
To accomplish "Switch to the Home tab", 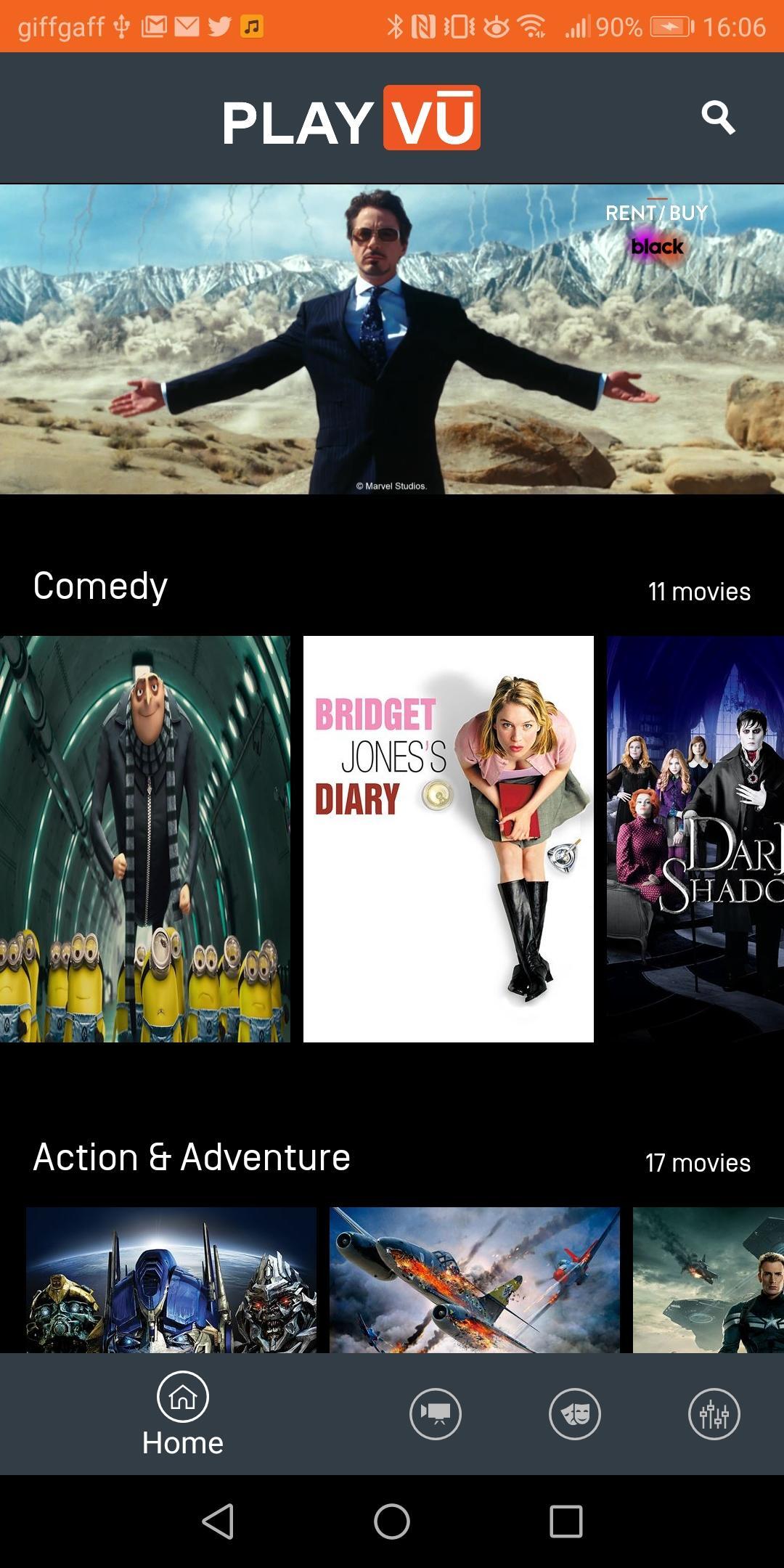I will 183,1413.
